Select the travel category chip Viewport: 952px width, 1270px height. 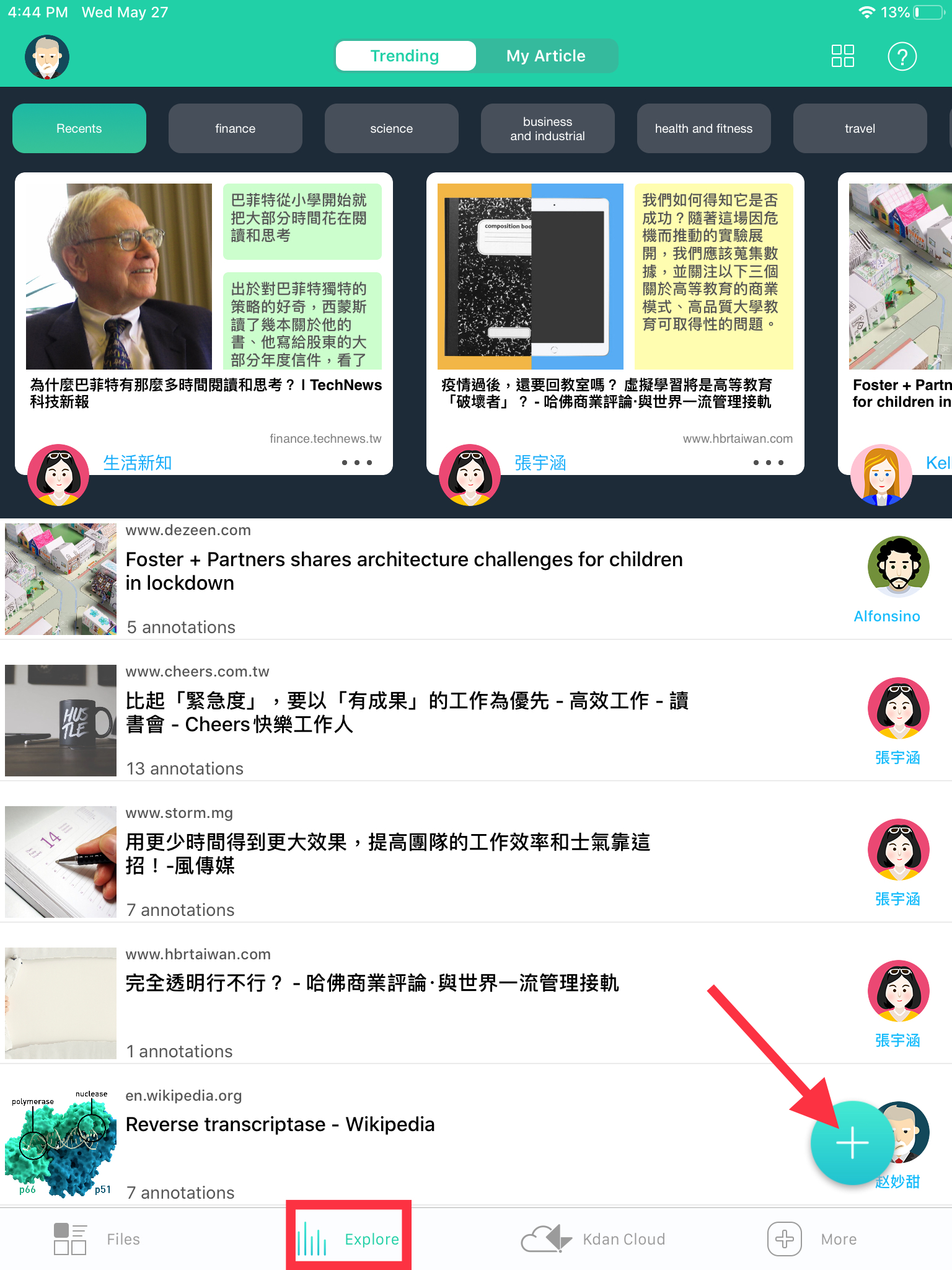(x=860, y=128)
